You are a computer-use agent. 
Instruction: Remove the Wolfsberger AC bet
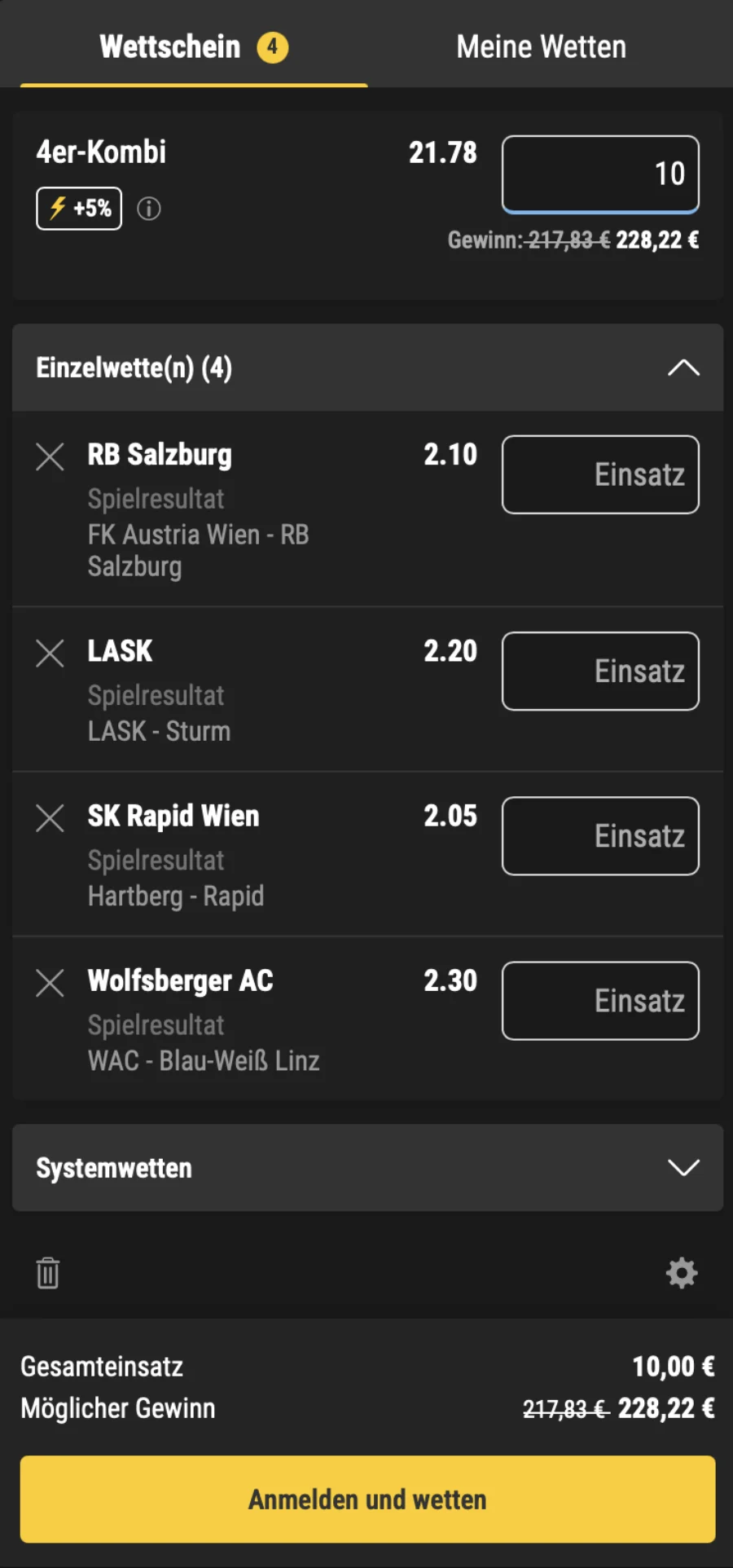50,983
